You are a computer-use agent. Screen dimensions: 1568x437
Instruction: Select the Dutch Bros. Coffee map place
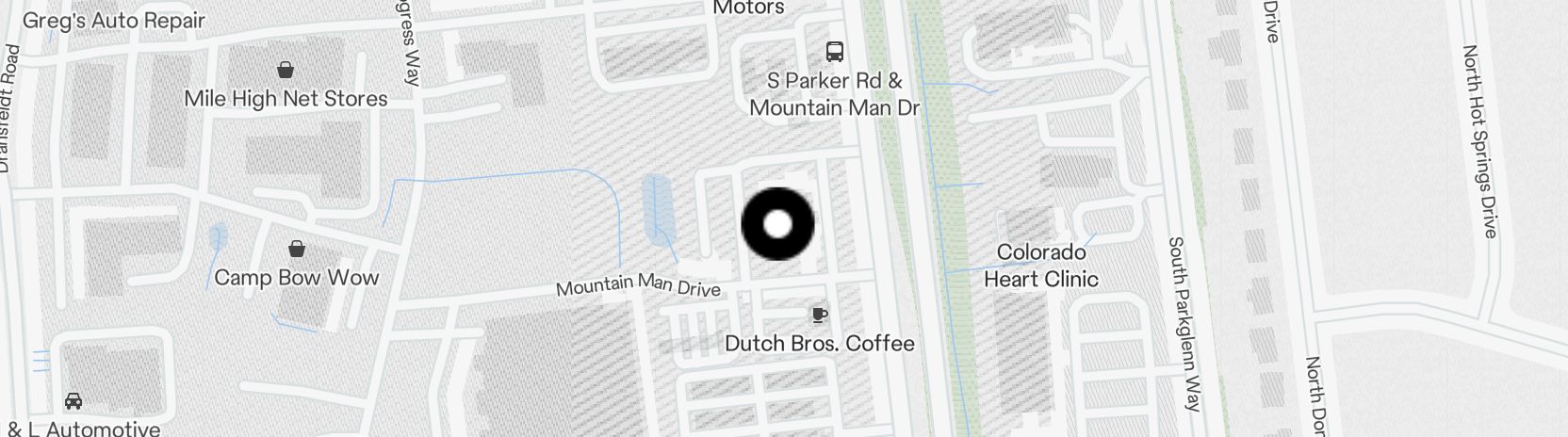pos(819,315)
